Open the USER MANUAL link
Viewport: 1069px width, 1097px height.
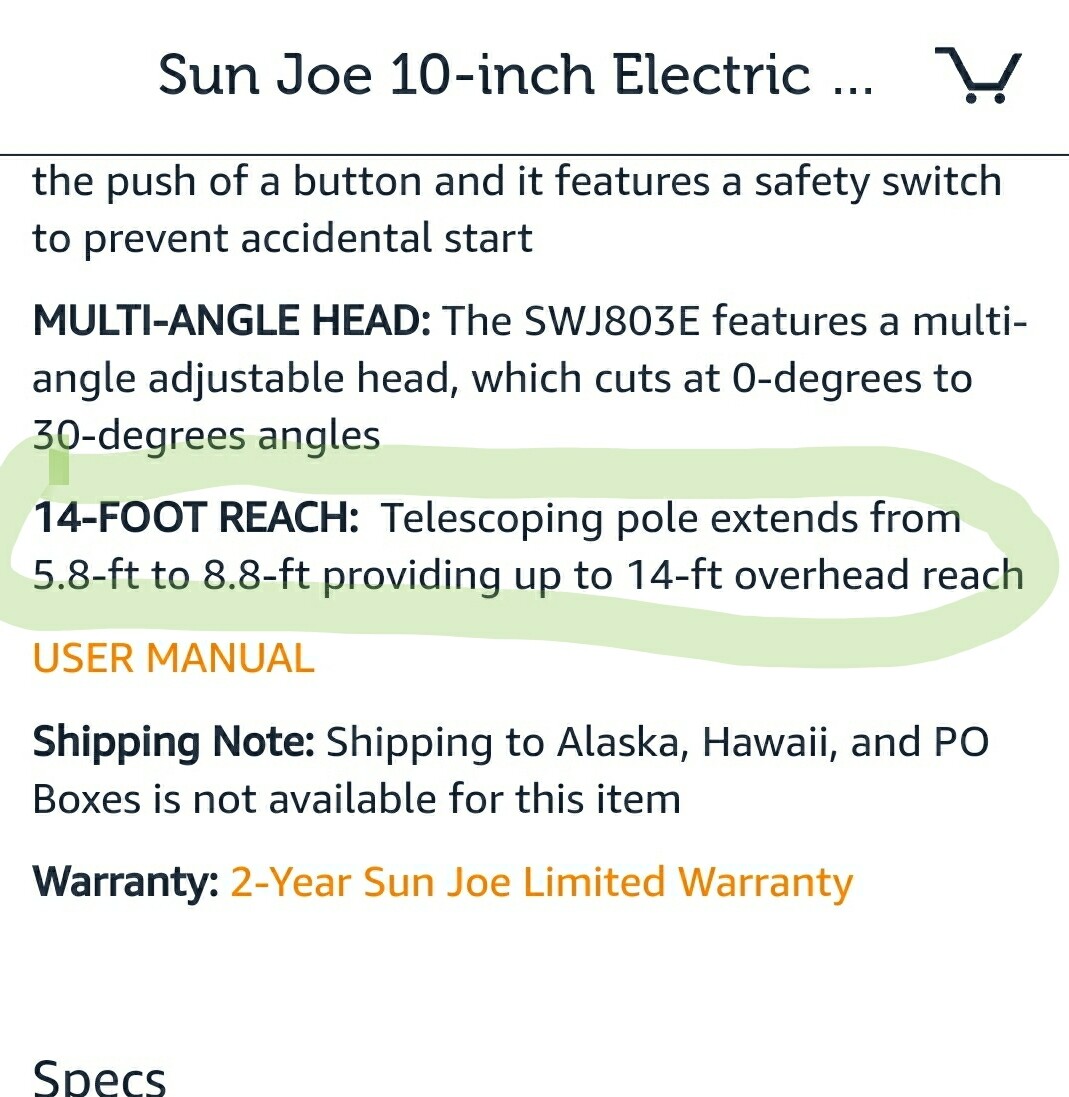(x=173, y=658)
